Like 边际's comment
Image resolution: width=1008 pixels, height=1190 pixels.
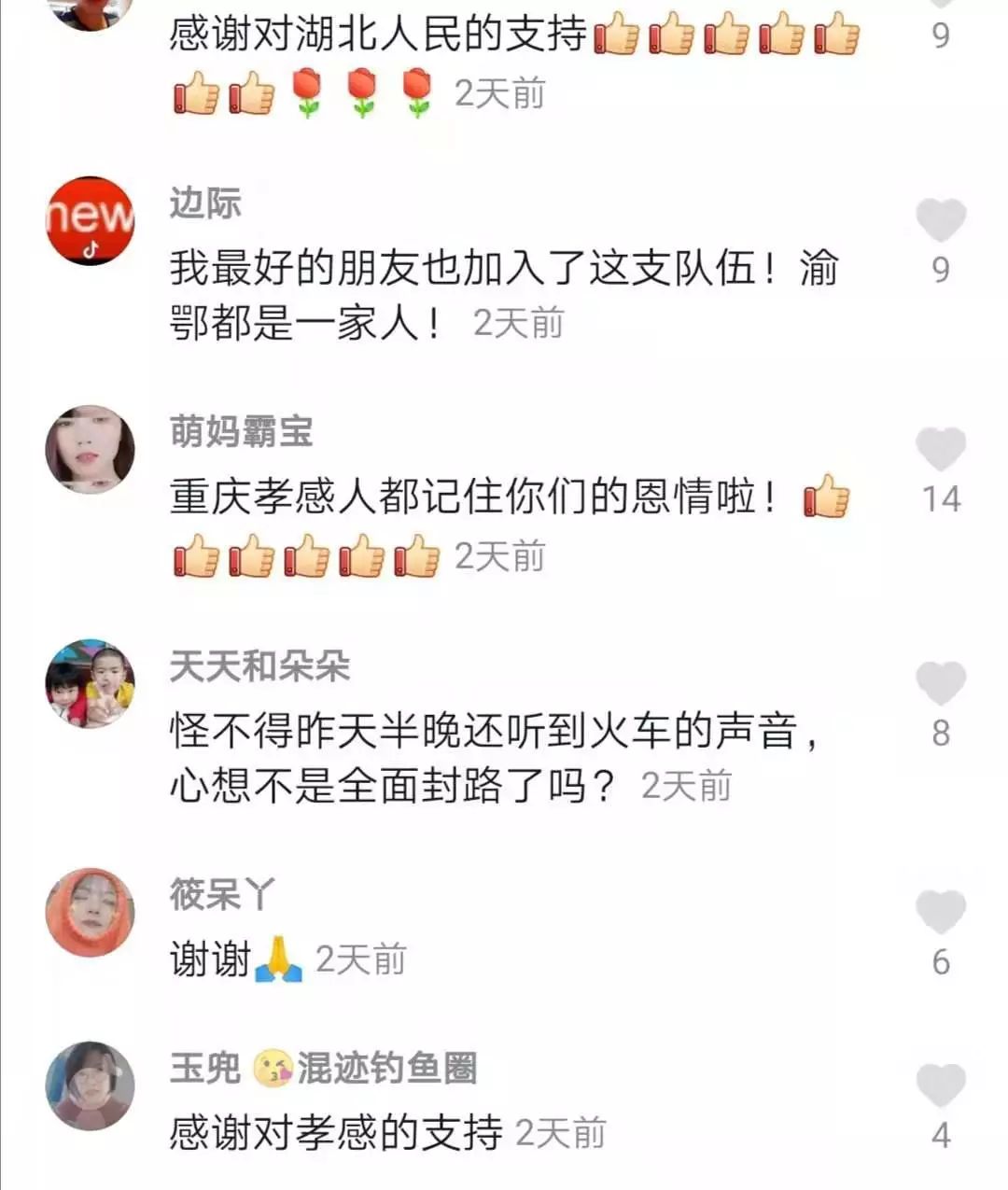[940, 221]
